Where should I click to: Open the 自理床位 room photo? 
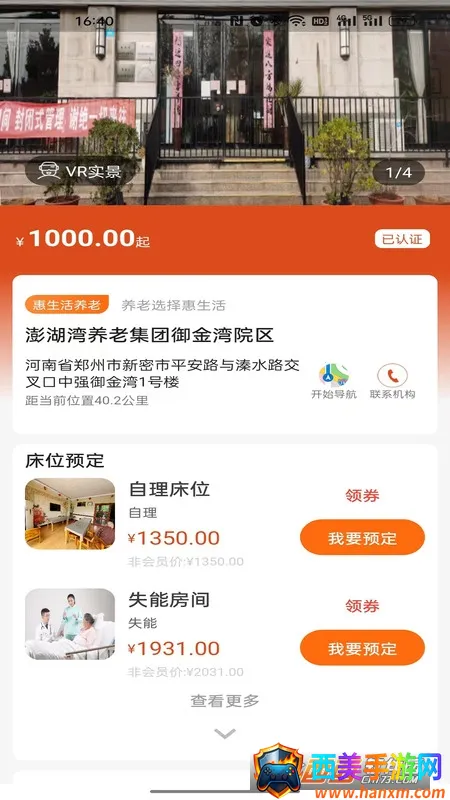(70, 514)
